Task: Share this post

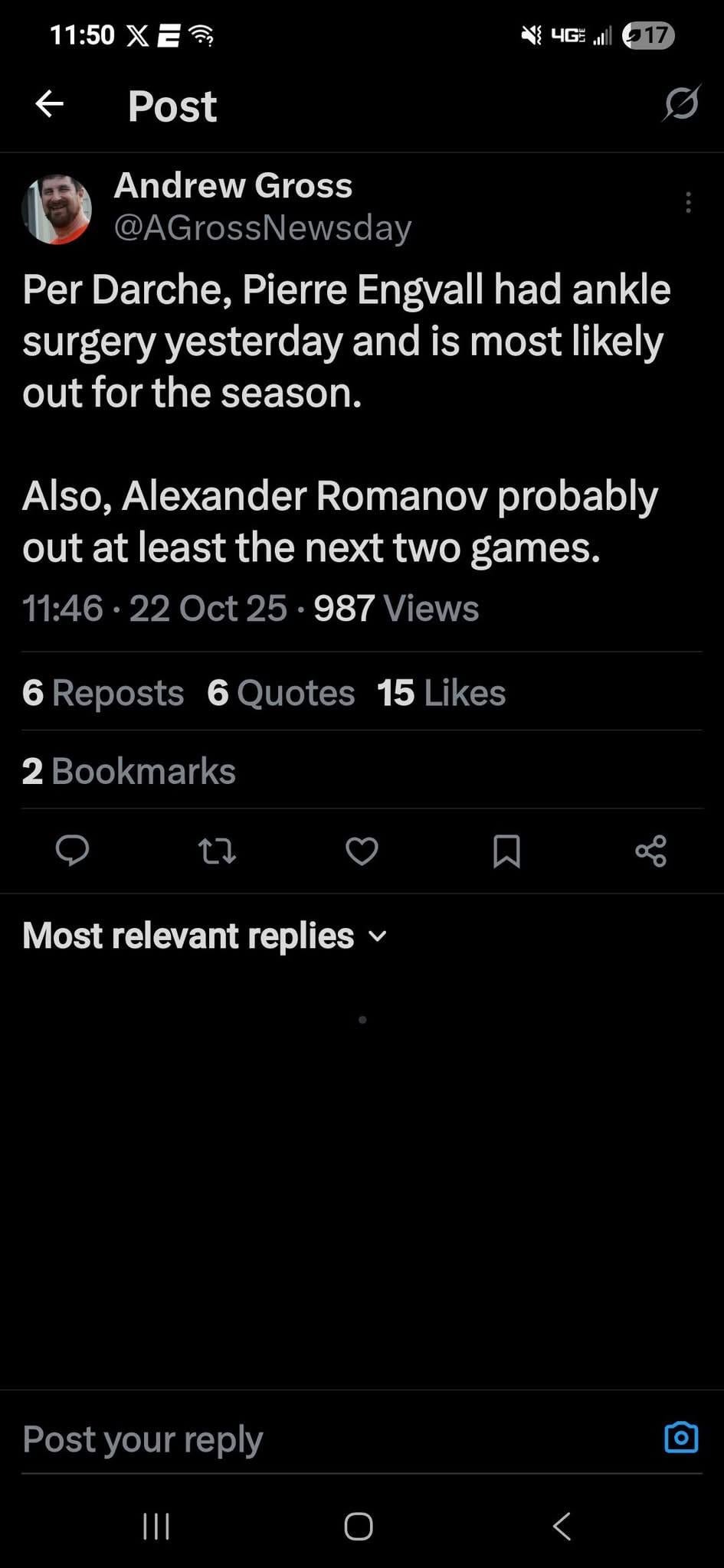Action: click(650, 851)
